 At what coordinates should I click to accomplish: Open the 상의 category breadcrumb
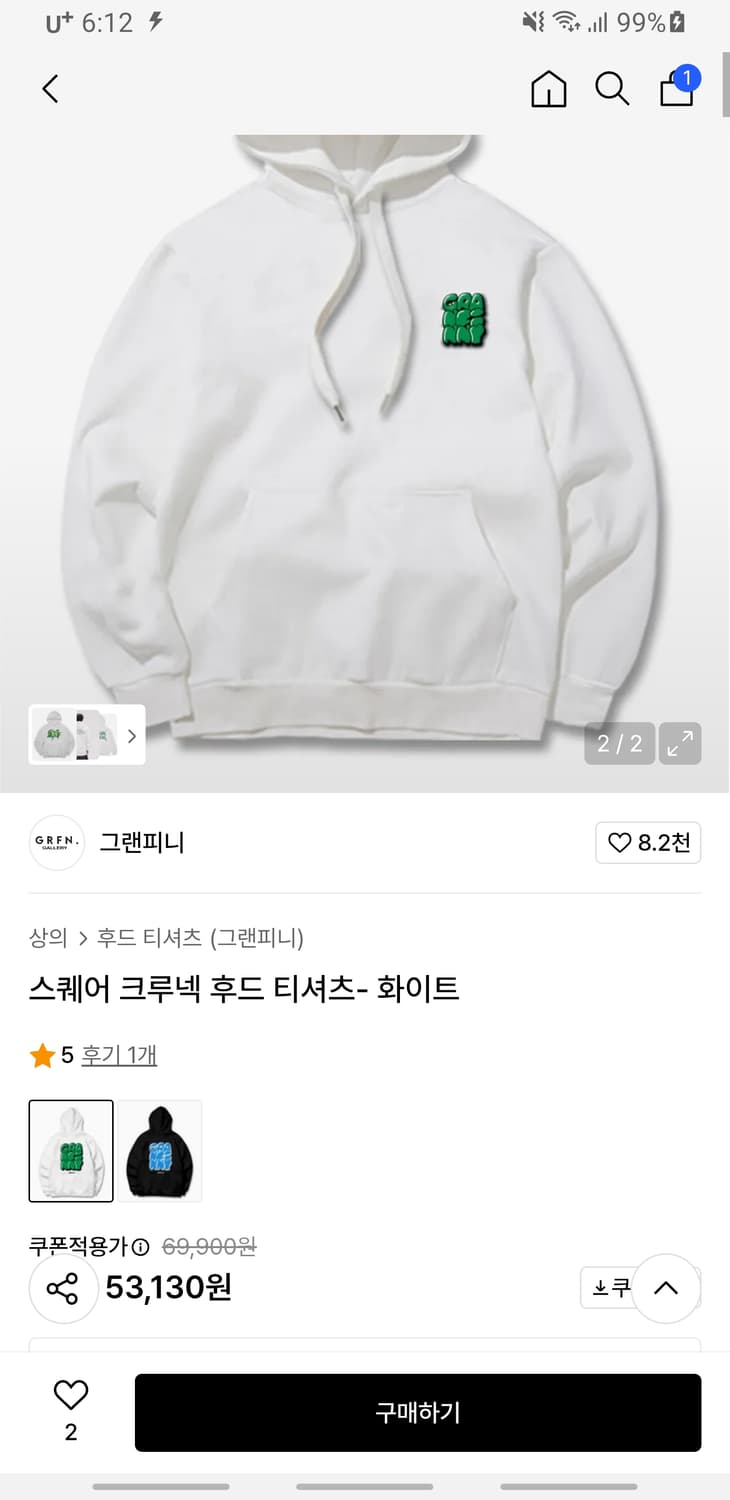(x=45, y=938)
